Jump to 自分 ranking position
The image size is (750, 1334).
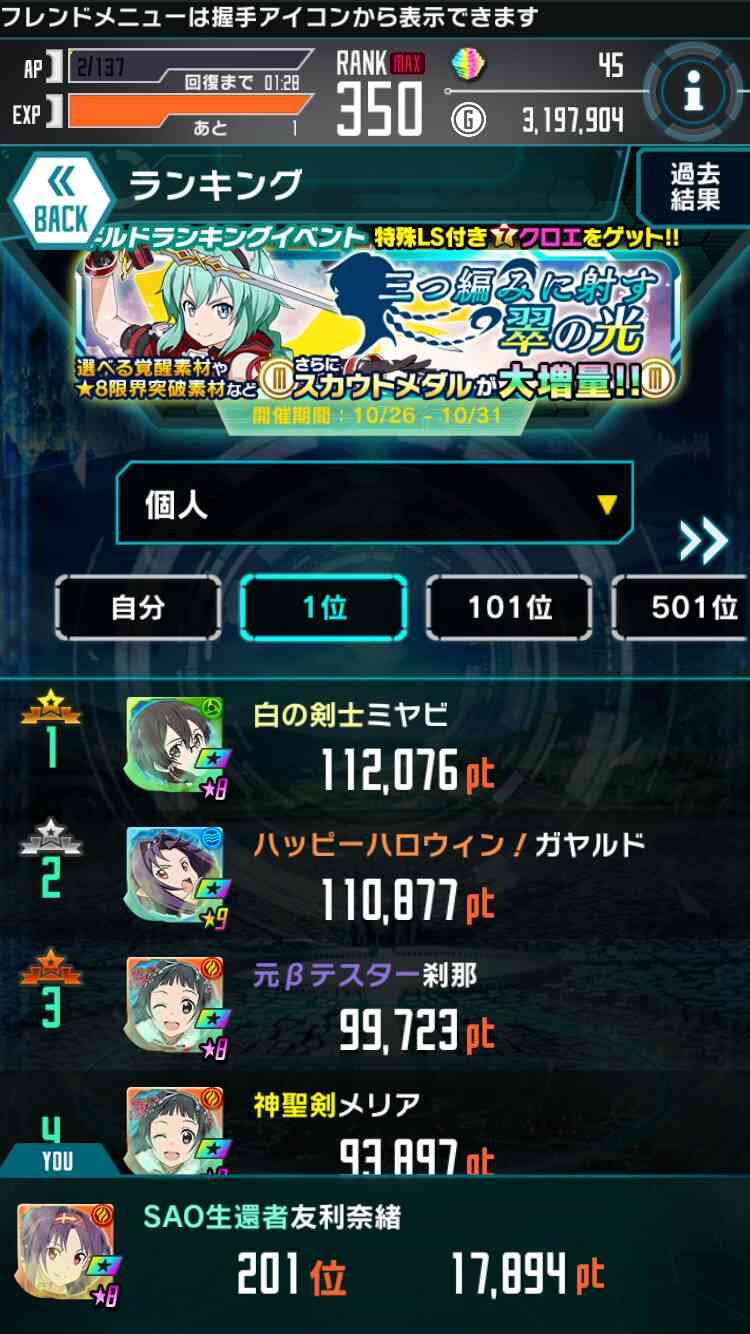click(x=138, y=607)
